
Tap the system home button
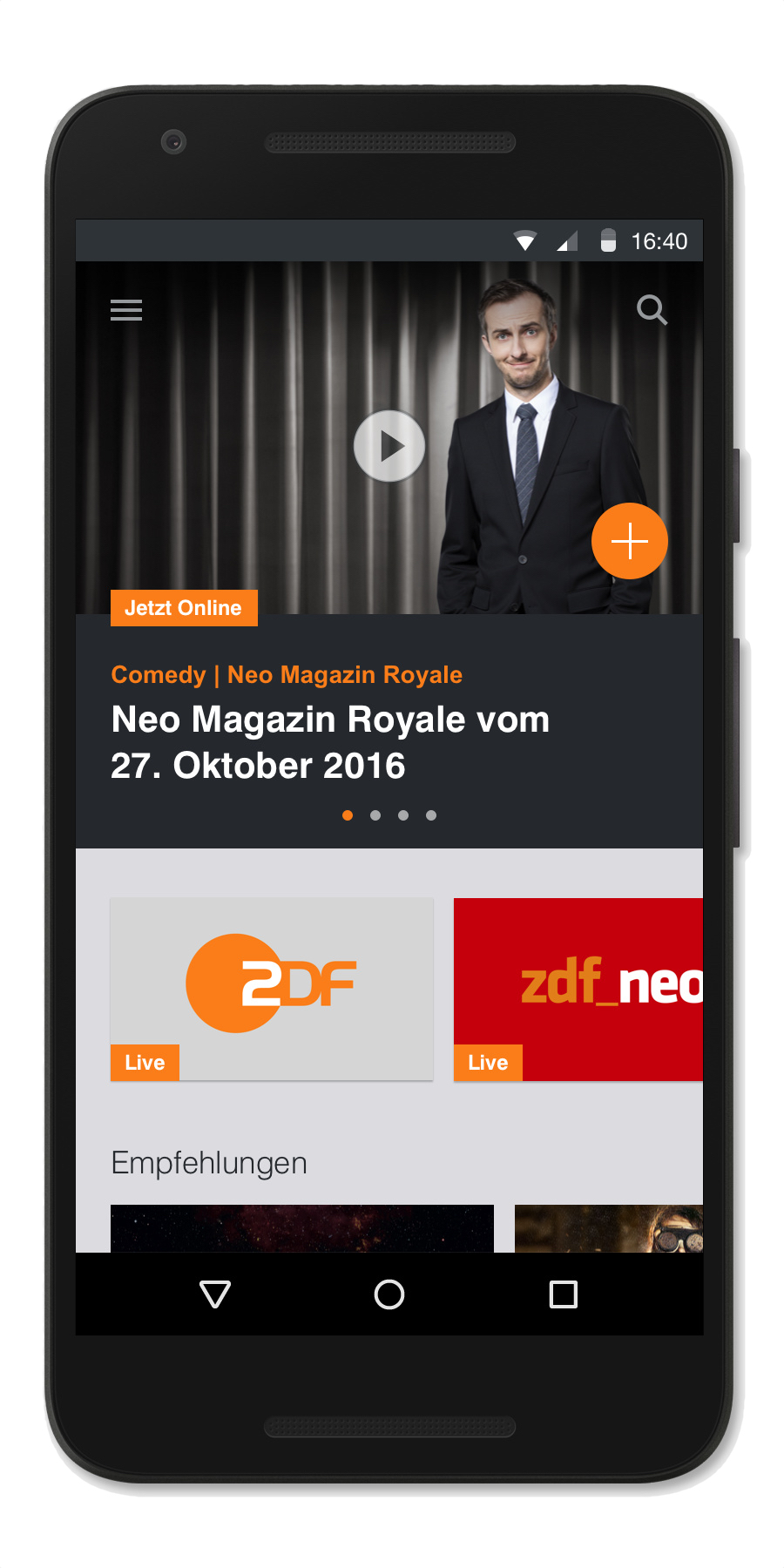389,1294
